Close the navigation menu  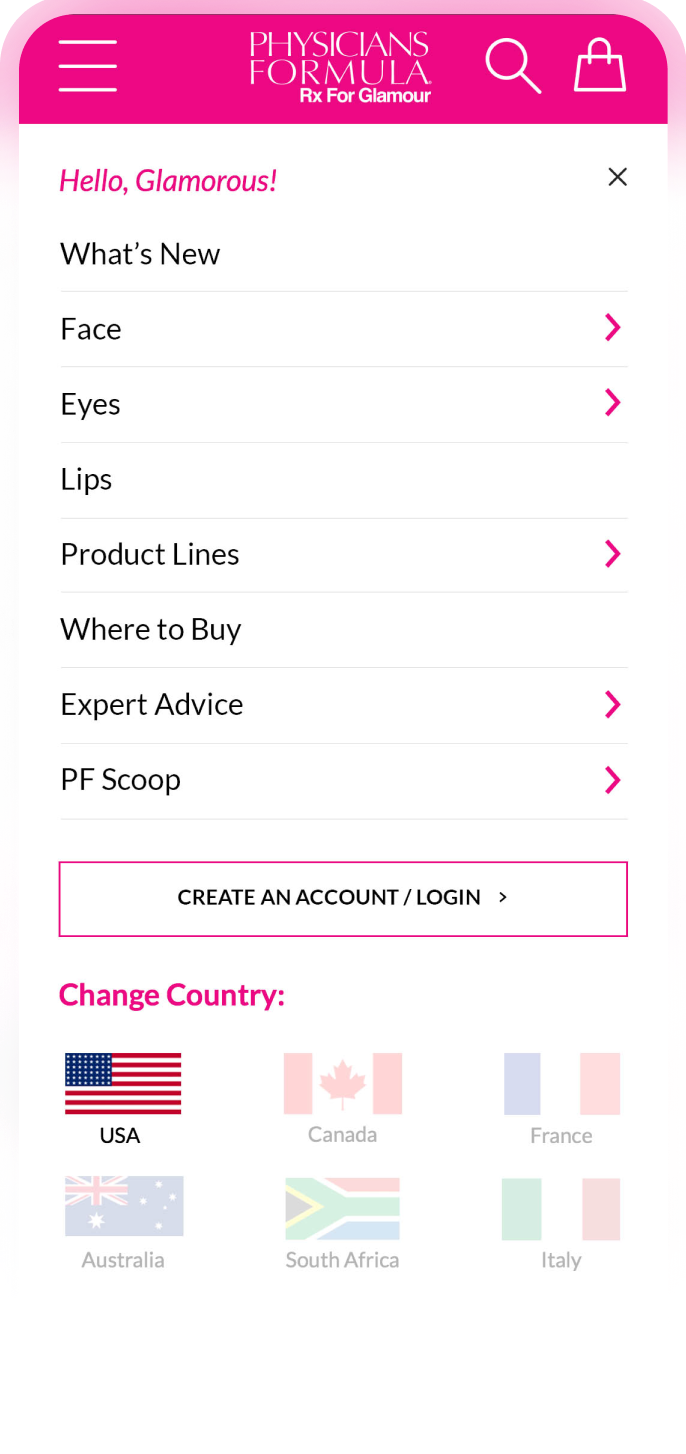point(617,177)
